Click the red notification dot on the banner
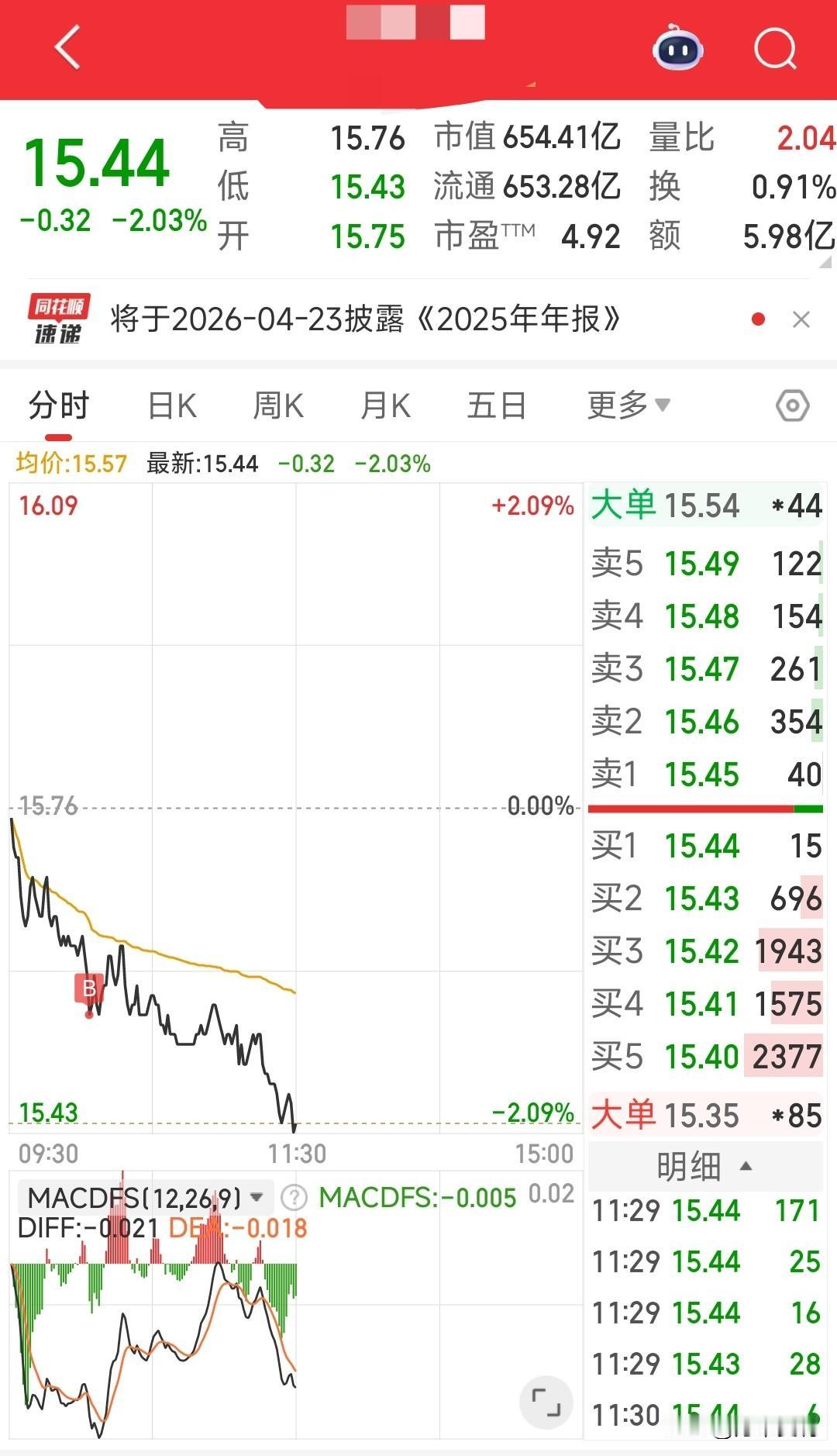837x1456 pixels. (x=757, y=318)
